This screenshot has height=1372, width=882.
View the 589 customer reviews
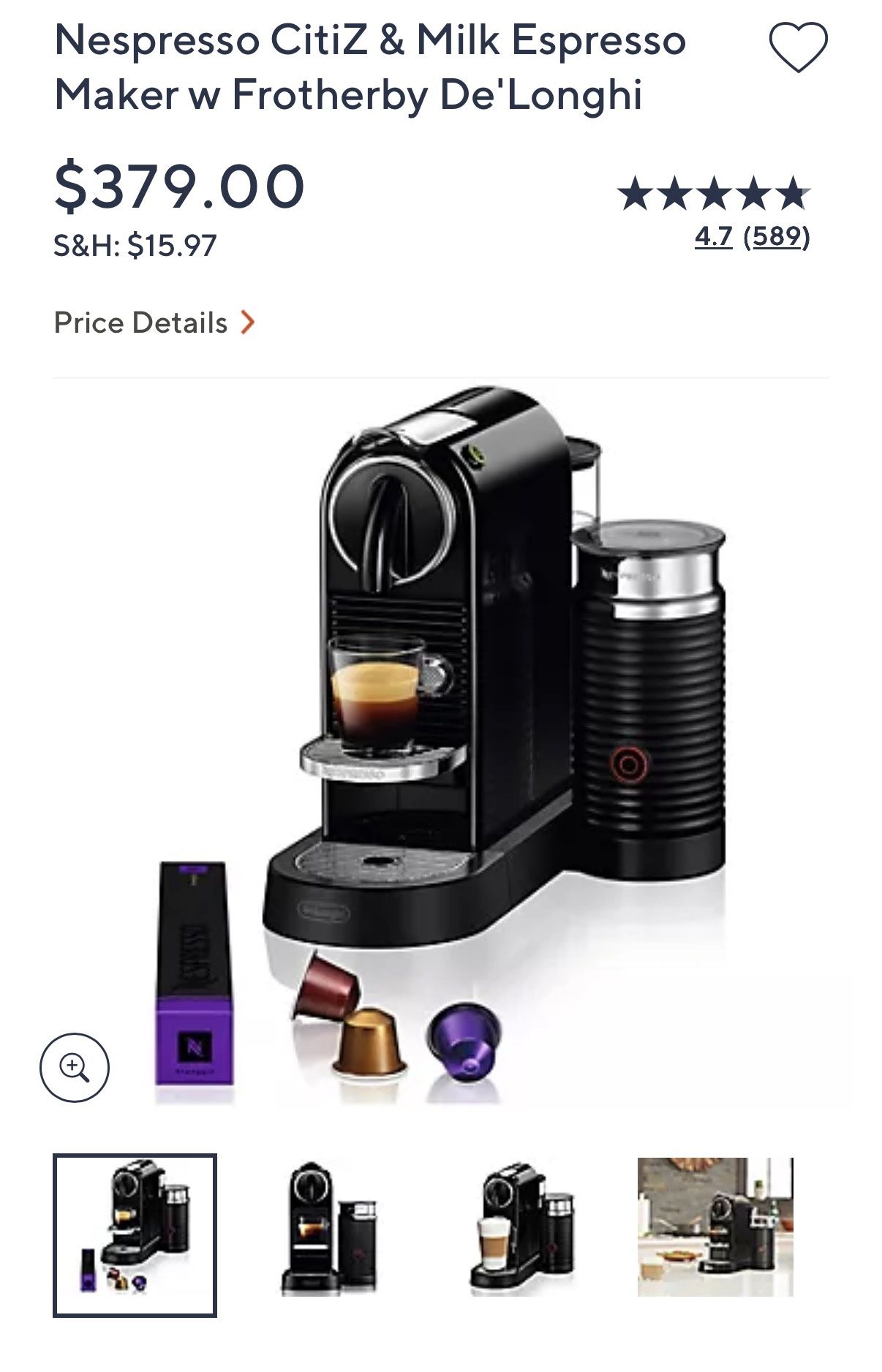pos(777,235)
